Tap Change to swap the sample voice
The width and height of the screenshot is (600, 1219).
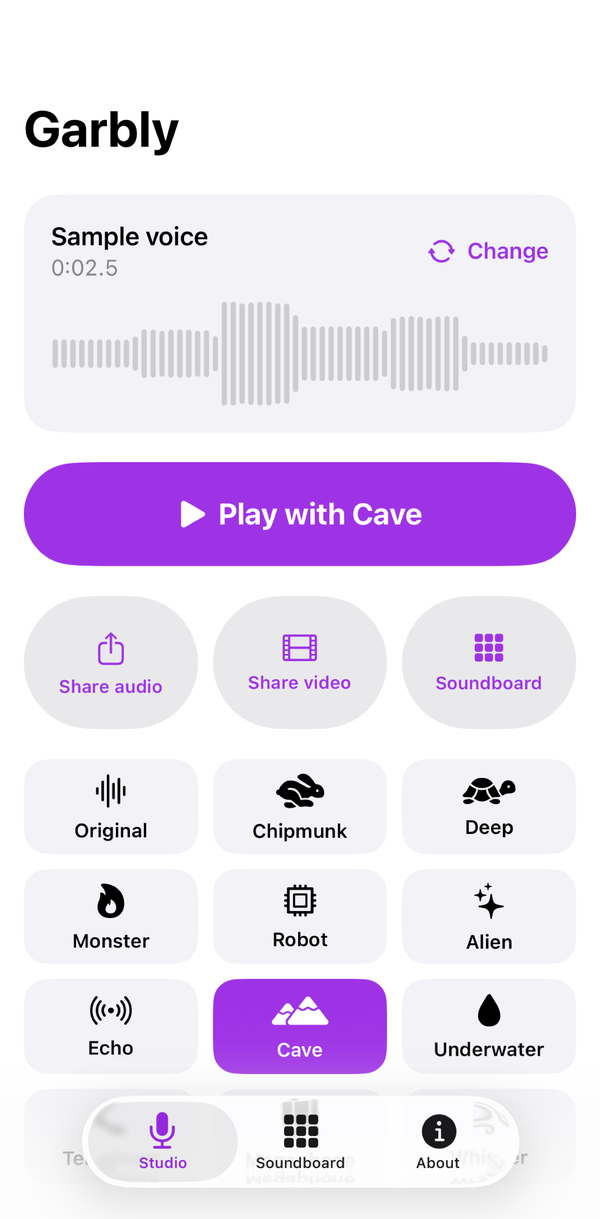pyautogui.click(x=488, y=251)
